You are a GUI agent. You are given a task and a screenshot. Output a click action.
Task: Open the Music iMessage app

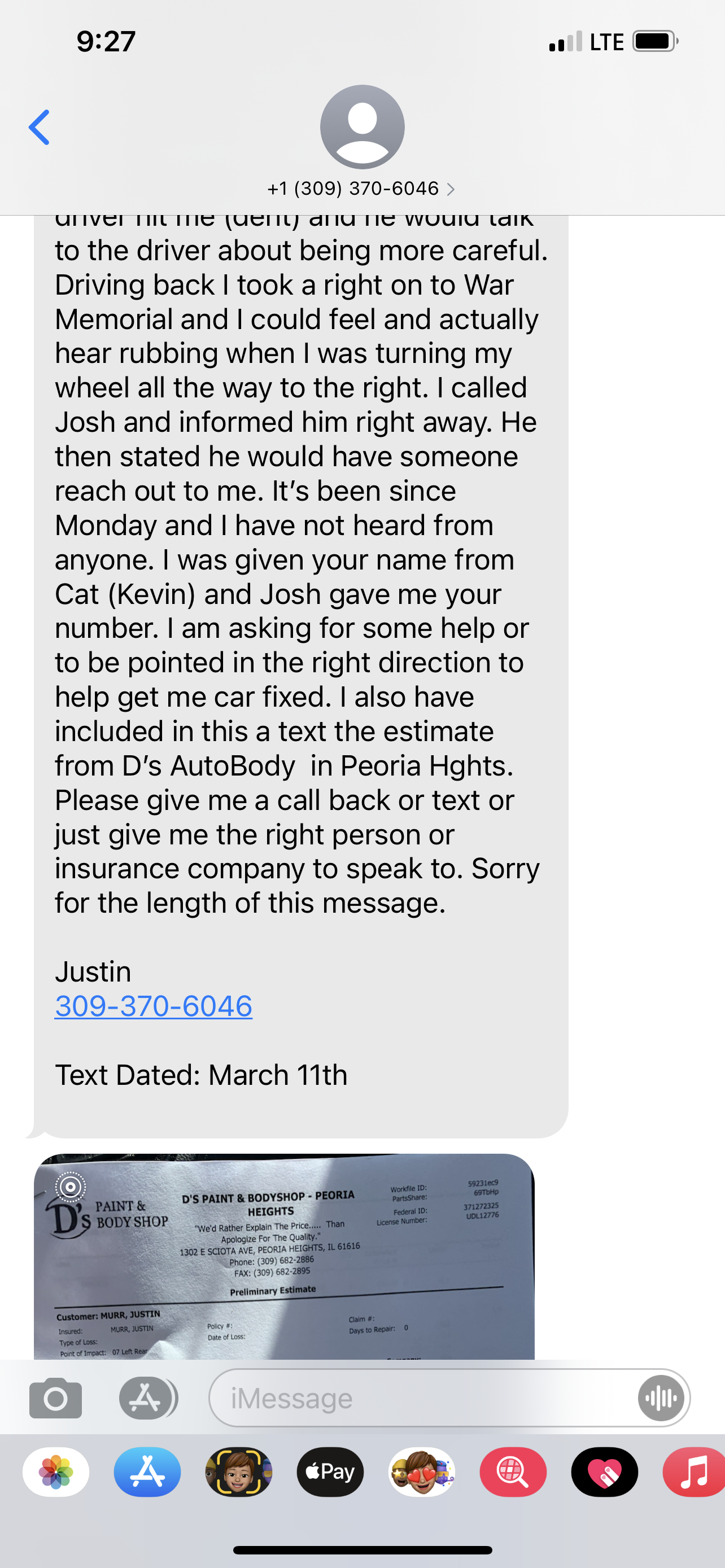[694, 1472]
